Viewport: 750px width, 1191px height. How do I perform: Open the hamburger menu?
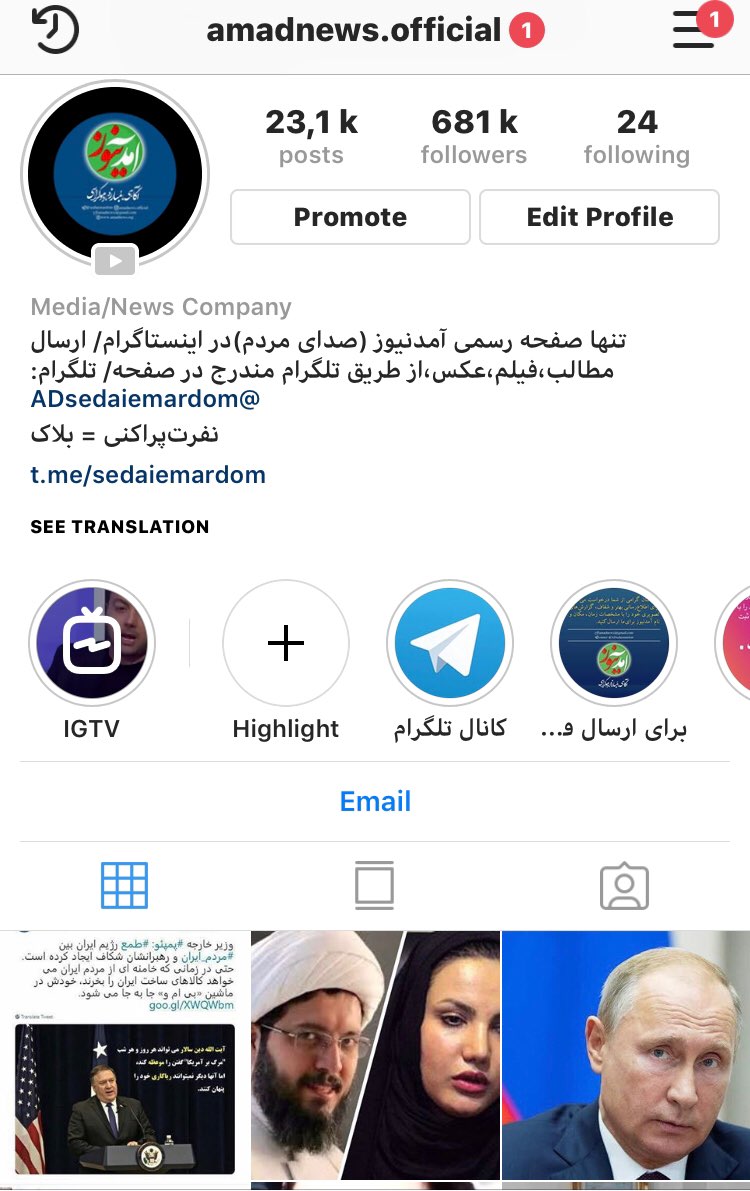[x=694, y=30]
